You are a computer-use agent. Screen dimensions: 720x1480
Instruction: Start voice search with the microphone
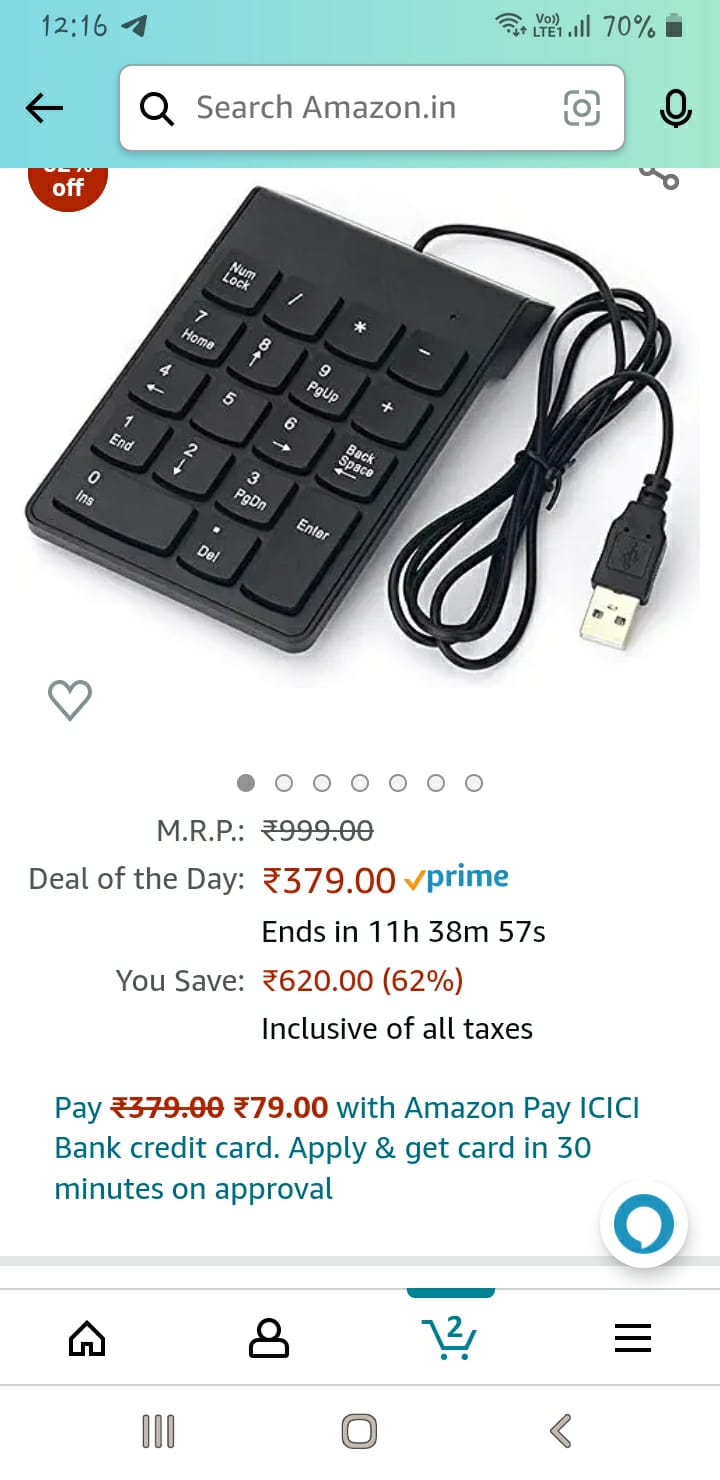click(x=676, y=108)
